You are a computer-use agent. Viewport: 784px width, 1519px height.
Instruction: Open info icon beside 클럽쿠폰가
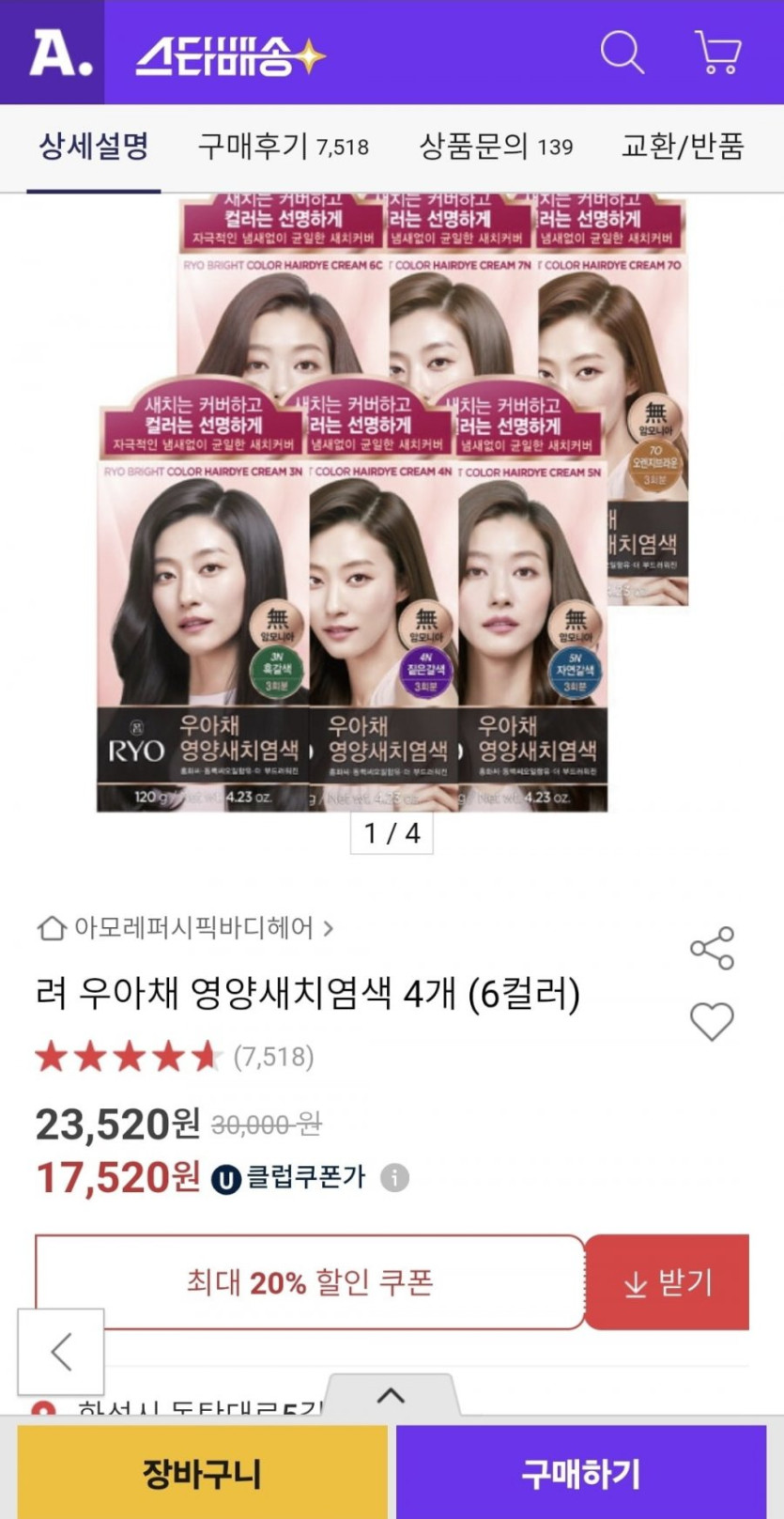coord(394,1177)
